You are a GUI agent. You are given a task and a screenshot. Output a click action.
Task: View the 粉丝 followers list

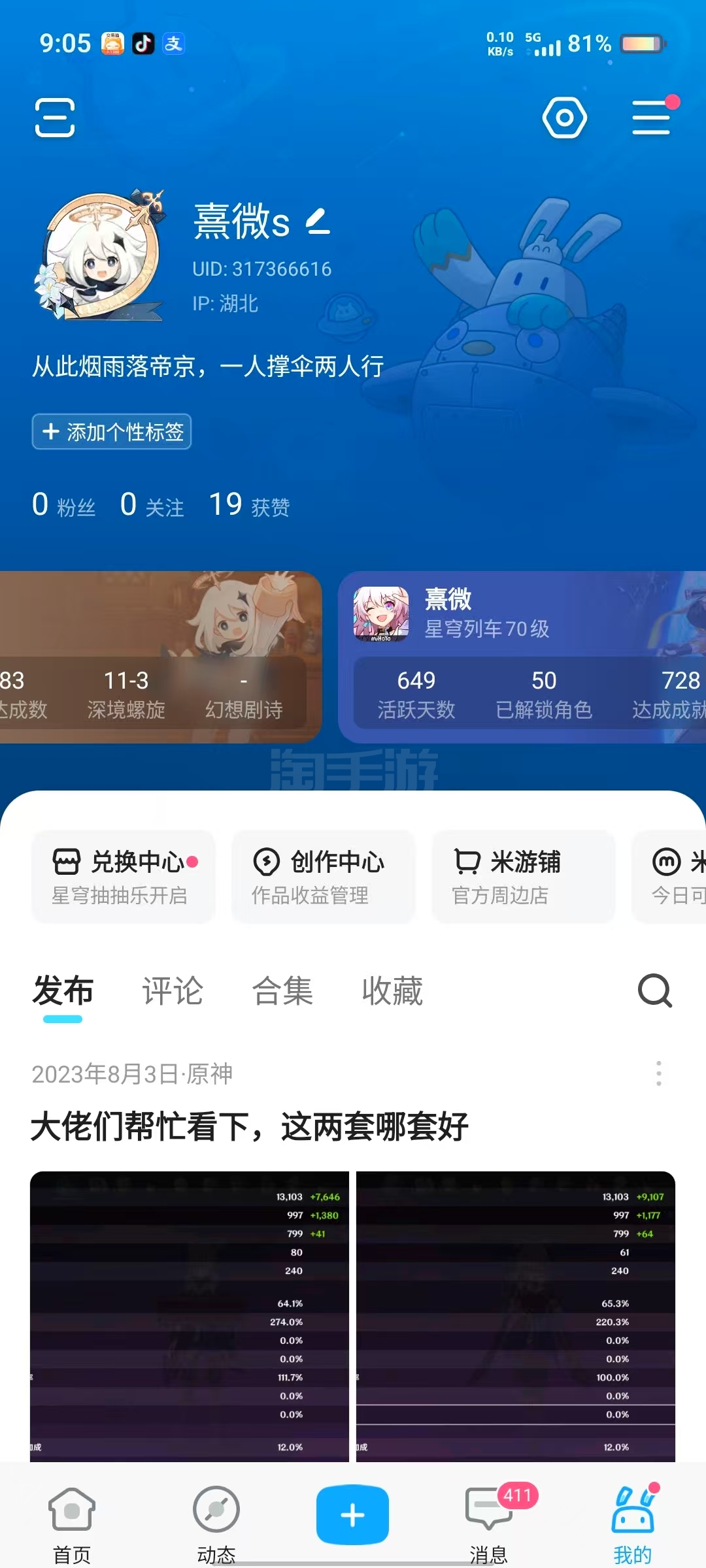pyautogui.click(x=64, y=505)
